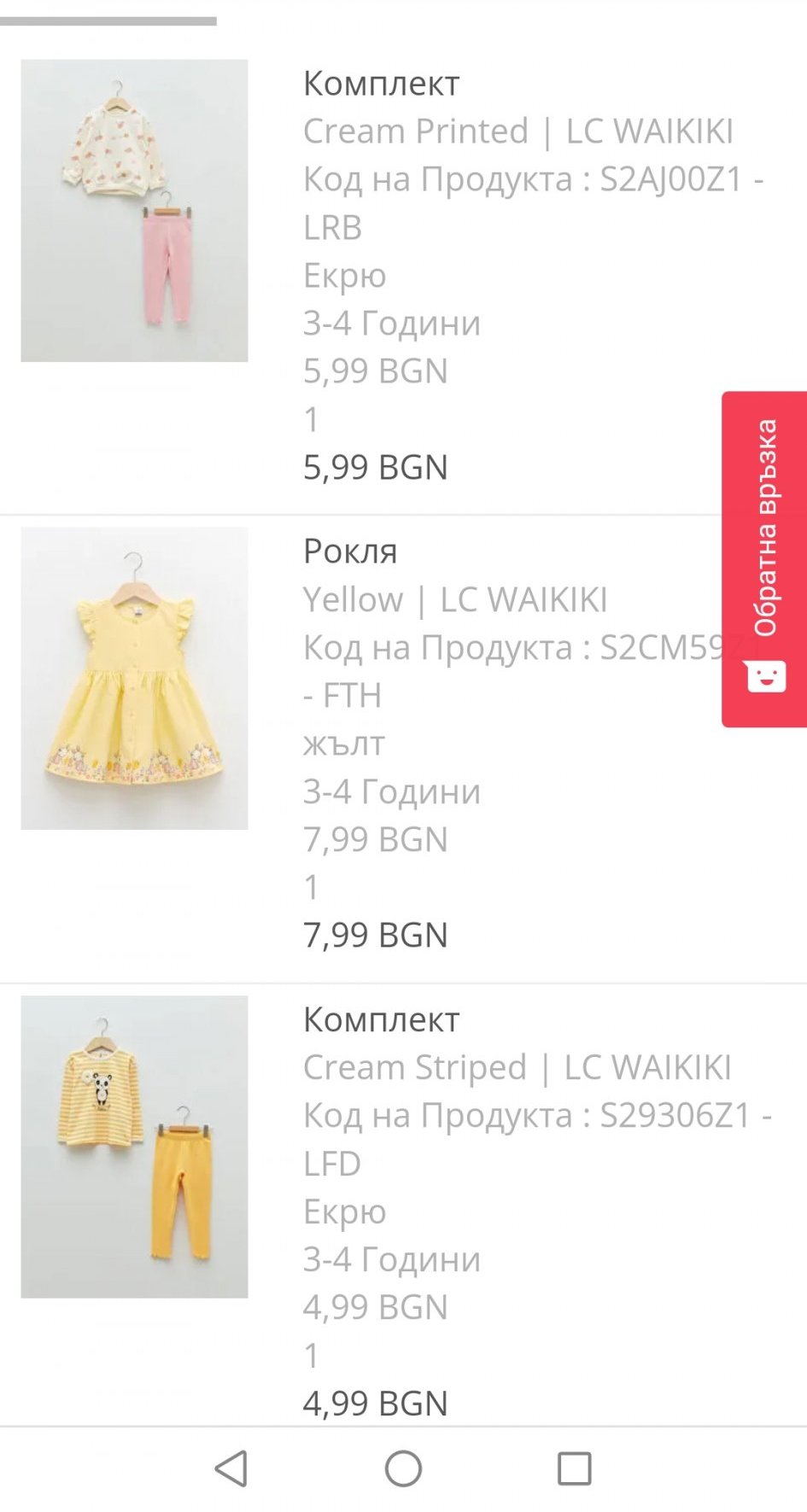Image resolution: width=807 pixels, height=1512 pixels.
Task: Open the Cream Striped Комплект product image
Action: [134, 1147]
